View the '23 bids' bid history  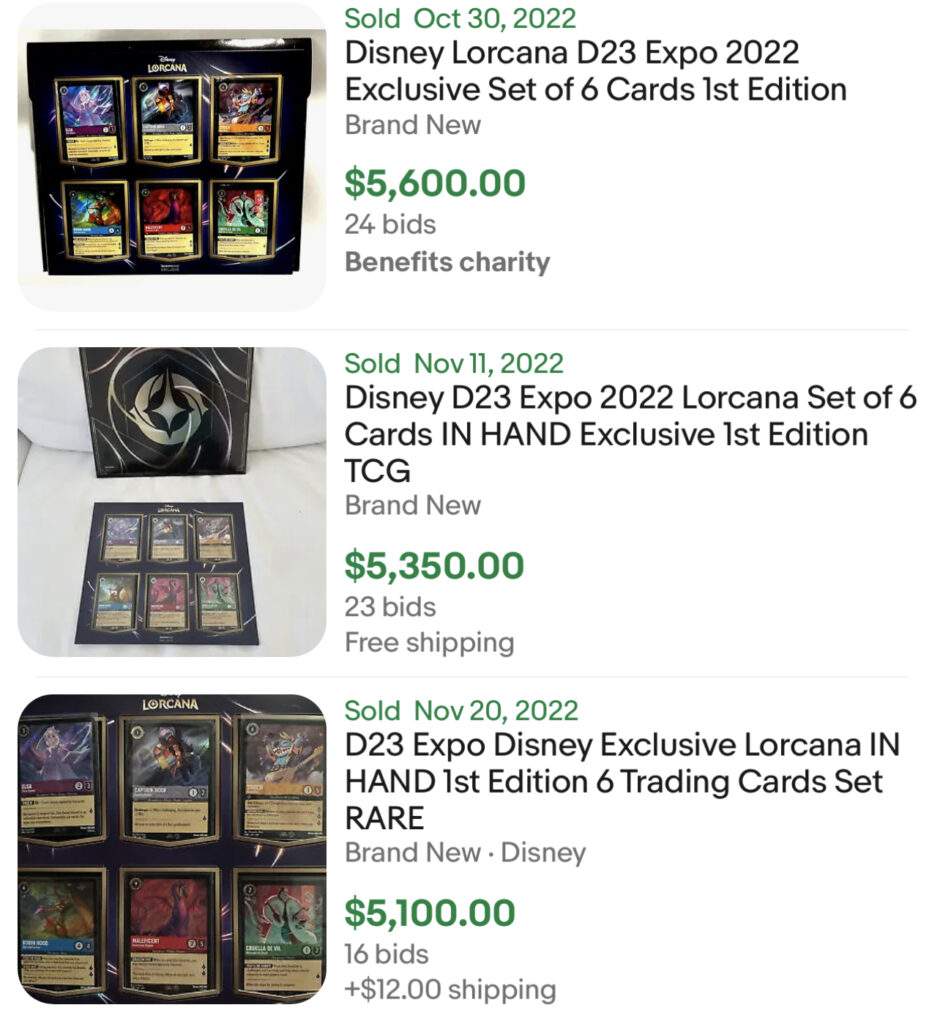point(388,606)
